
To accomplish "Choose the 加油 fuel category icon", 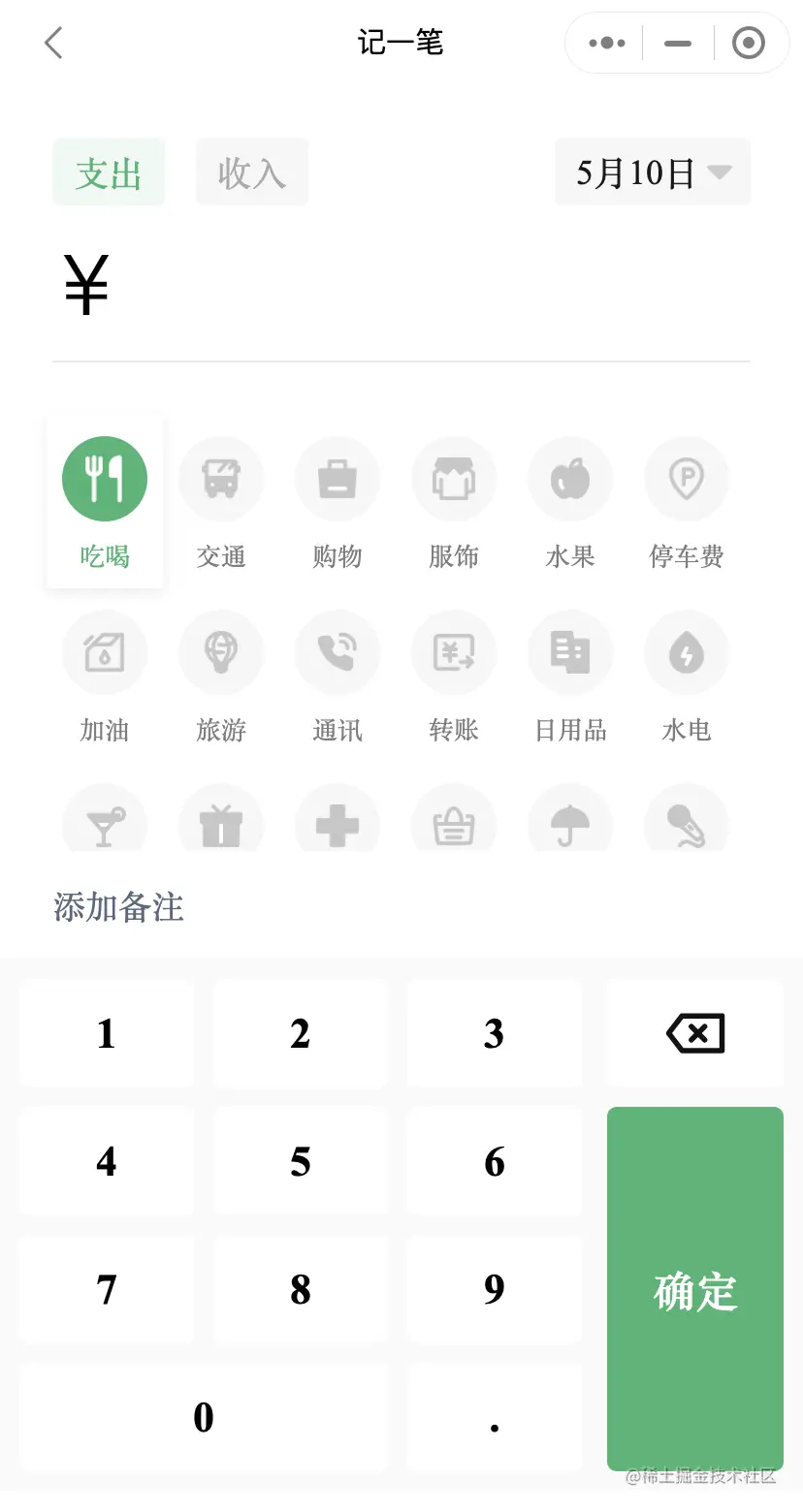I will [105, 652].
